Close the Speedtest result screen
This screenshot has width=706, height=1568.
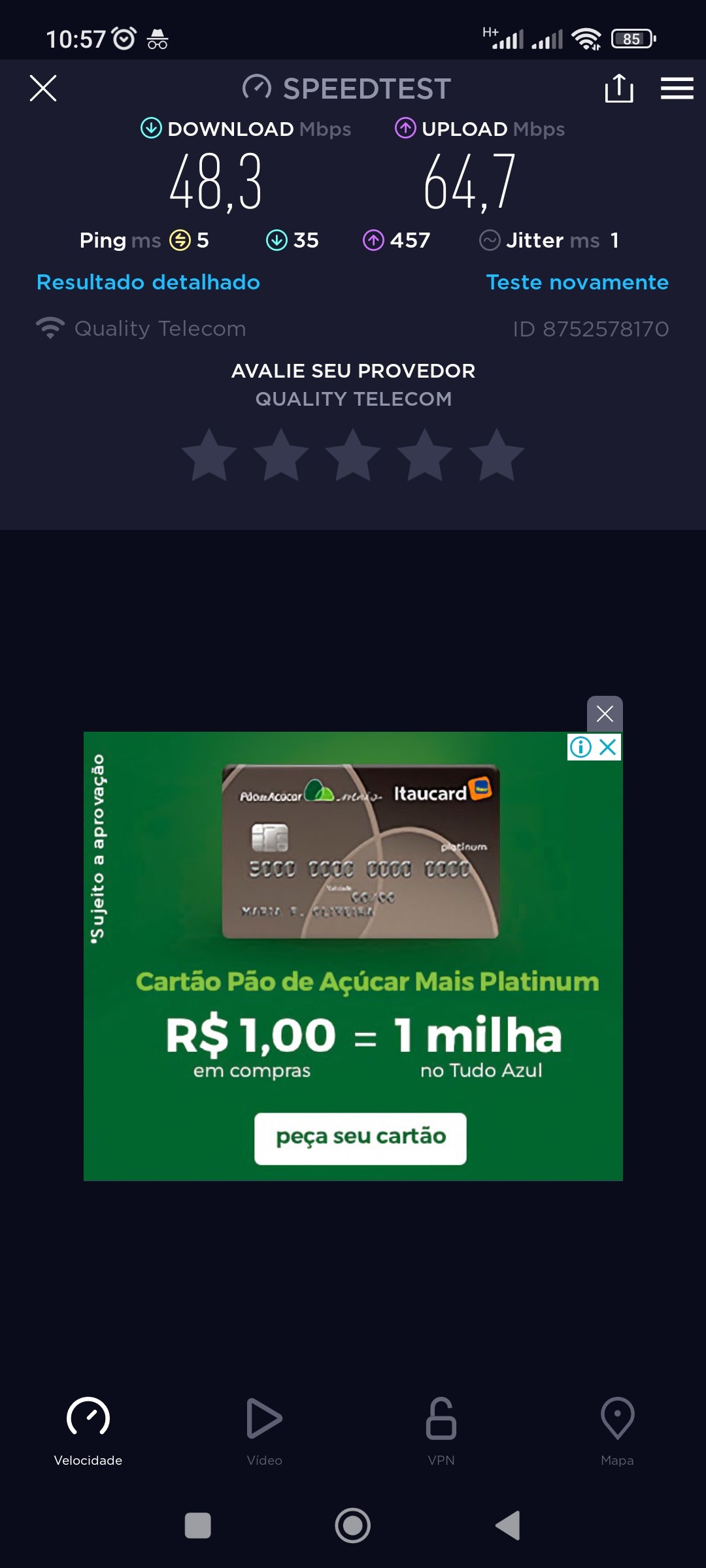click(x=43, y=88)
